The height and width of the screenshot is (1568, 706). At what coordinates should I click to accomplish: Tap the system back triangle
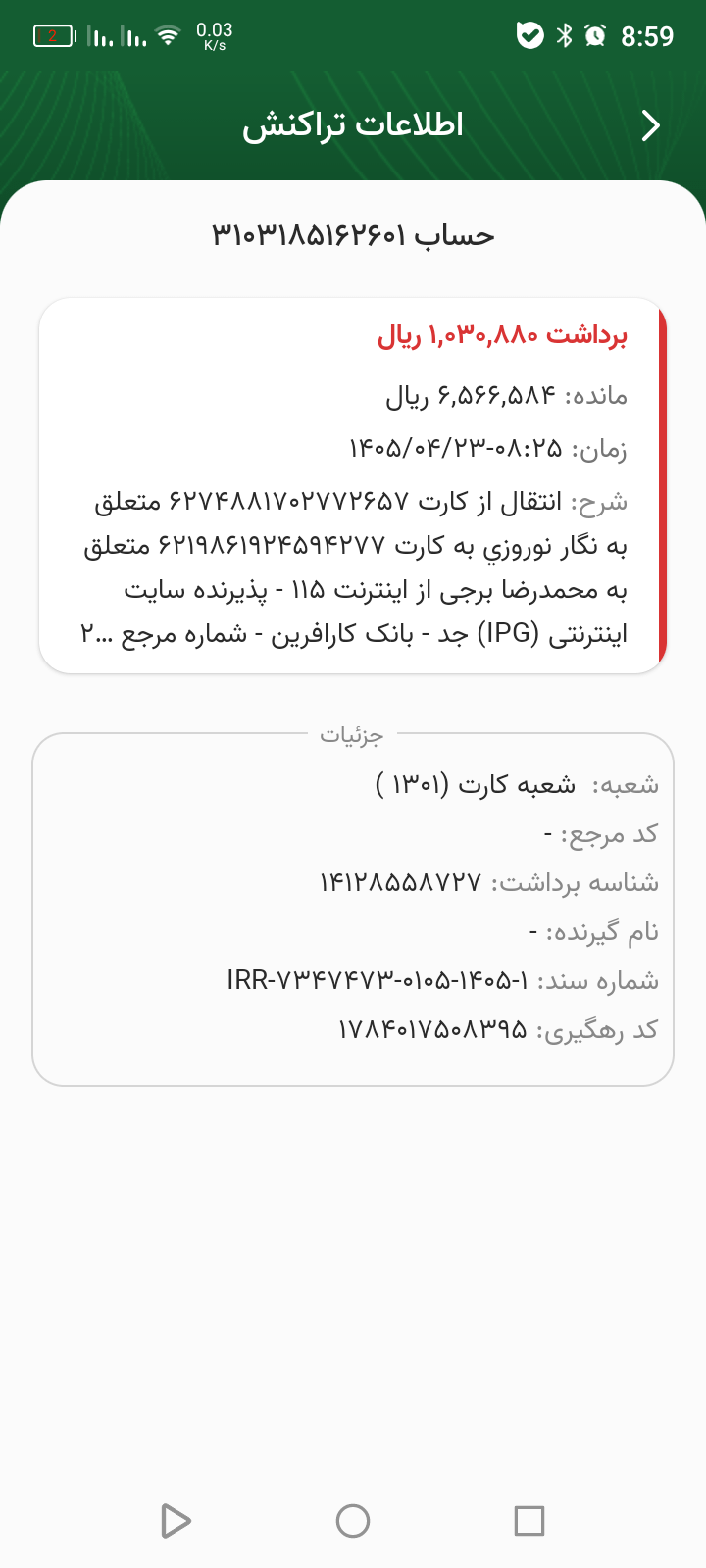pyautogui.click(x=176, y=1521)
